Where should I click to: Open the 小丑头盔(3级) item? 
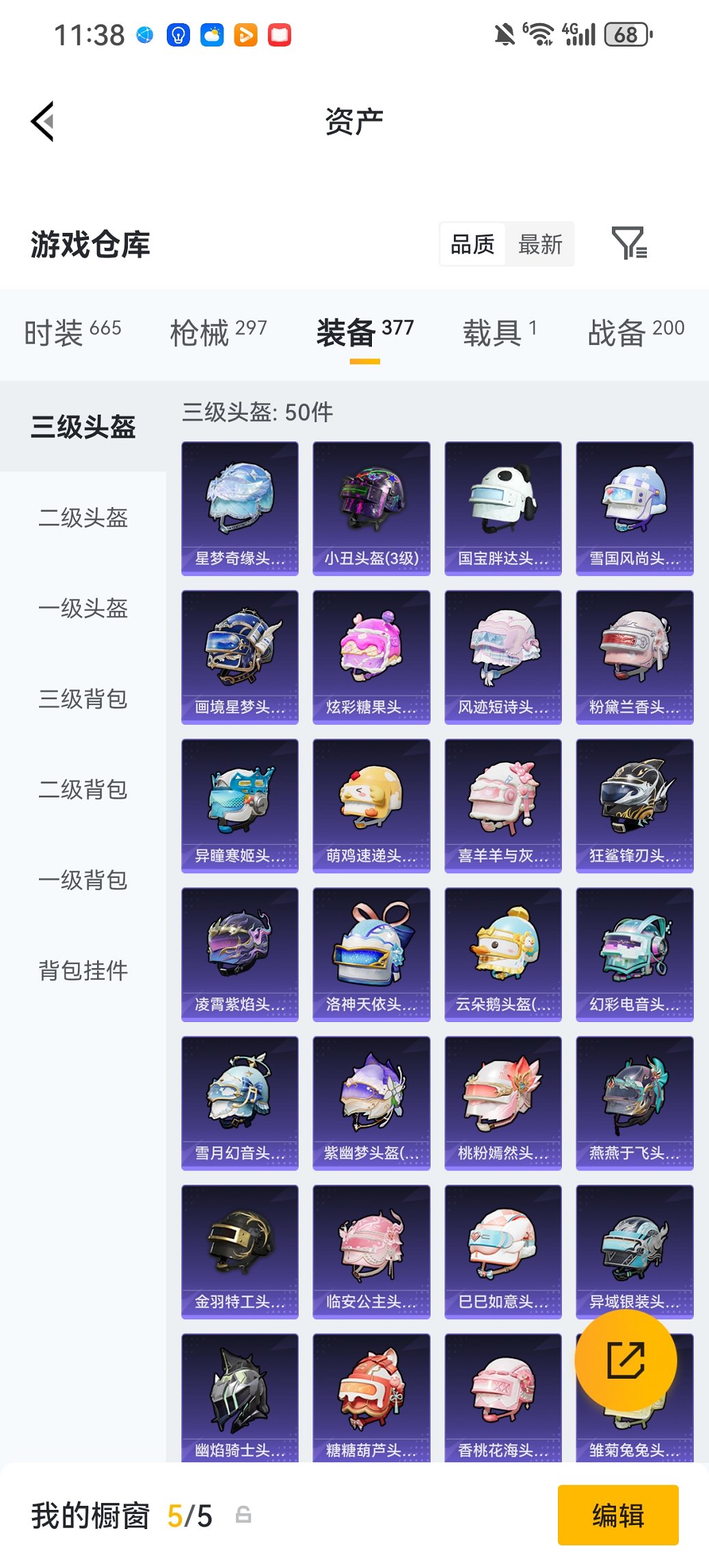click(371, 508)
